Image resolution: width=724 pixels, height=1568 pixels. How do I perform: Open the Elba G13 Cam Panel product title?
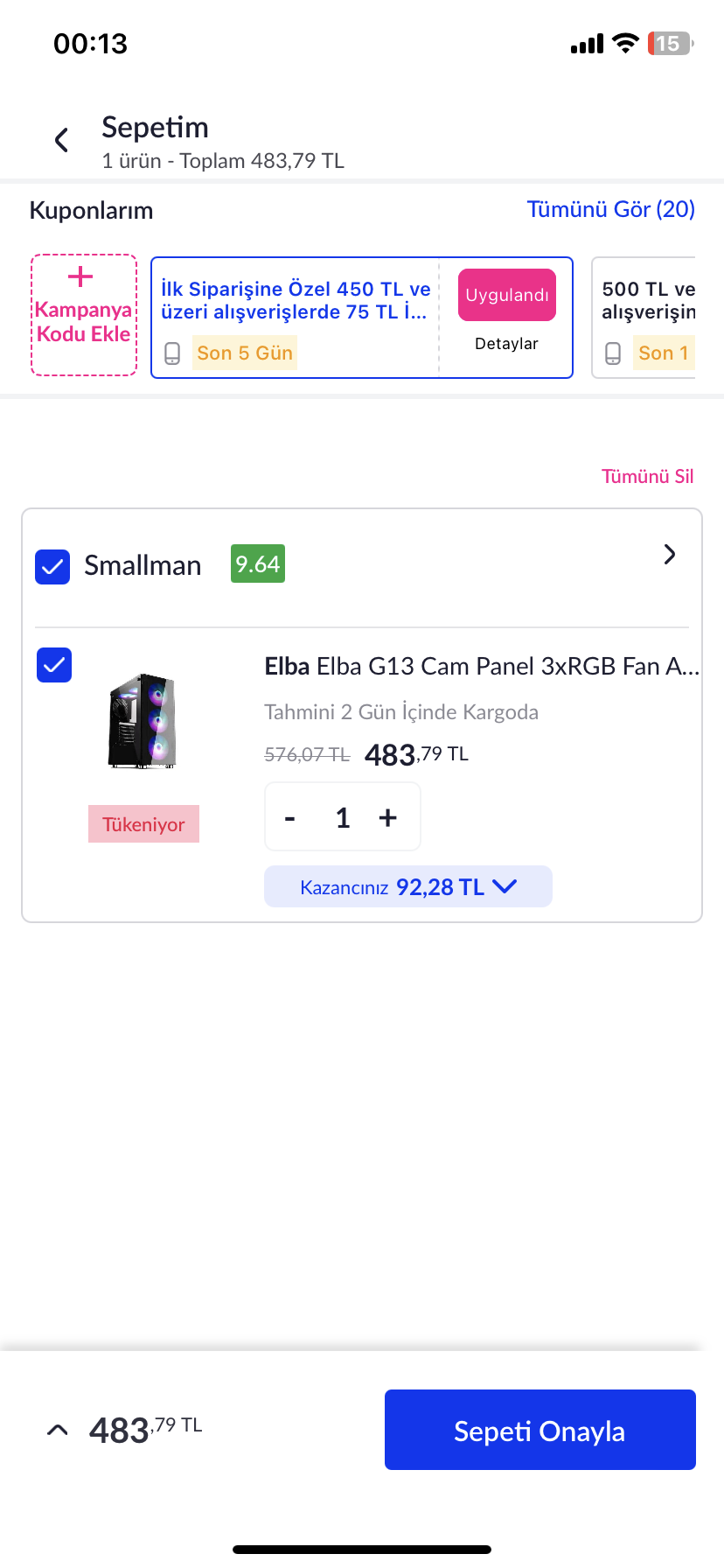tap(481, 667)
